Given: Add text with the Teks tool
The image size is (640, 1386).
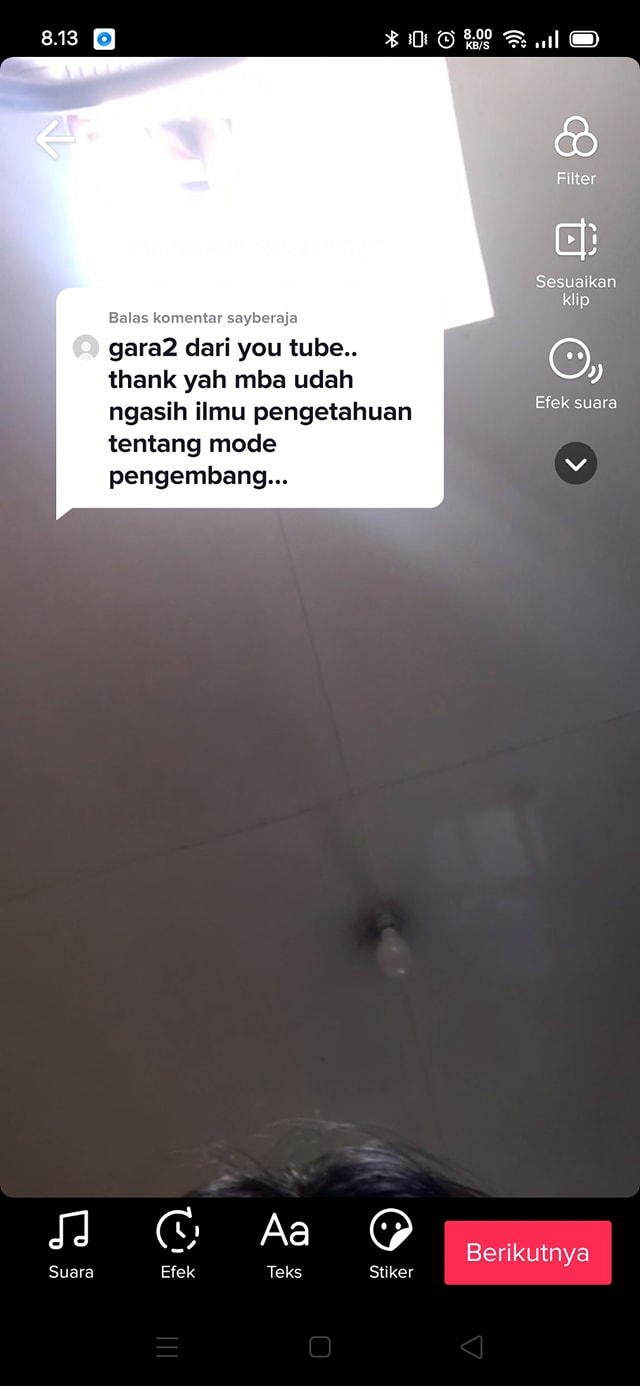Looking at the screenshot, I should pos(284,1243).
